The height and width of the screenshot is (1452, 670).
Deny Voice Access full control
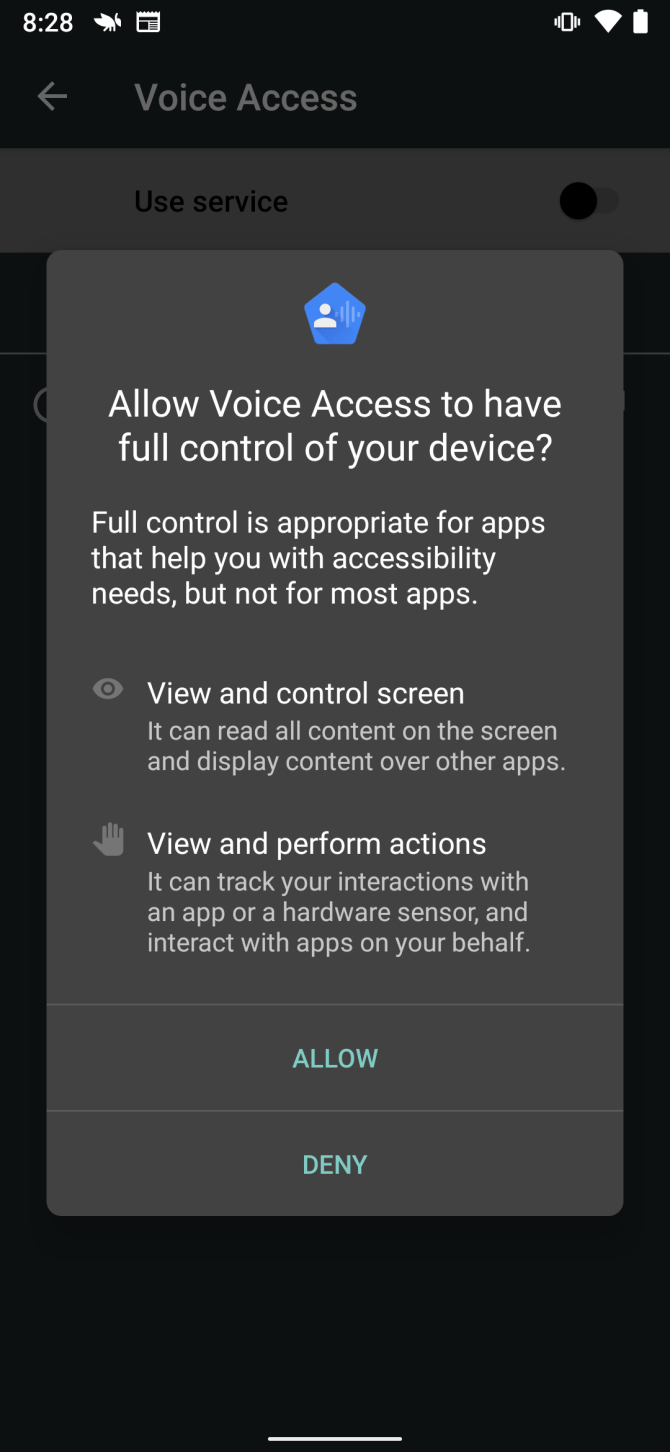pos(335,1164)
